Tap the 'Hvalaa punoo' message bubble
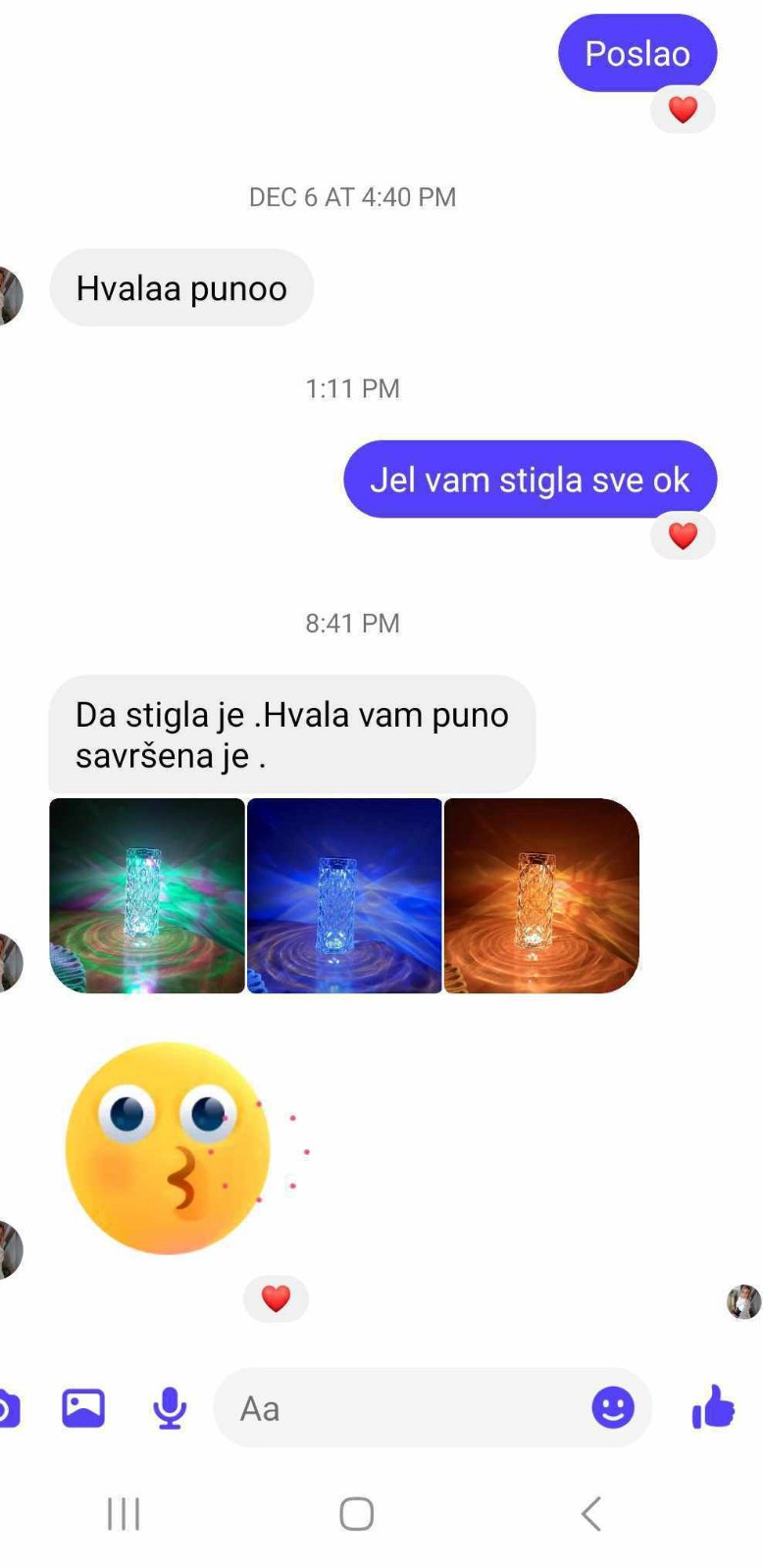The width and height of the screenshot is (763, 1568). (x=181, y=287)
